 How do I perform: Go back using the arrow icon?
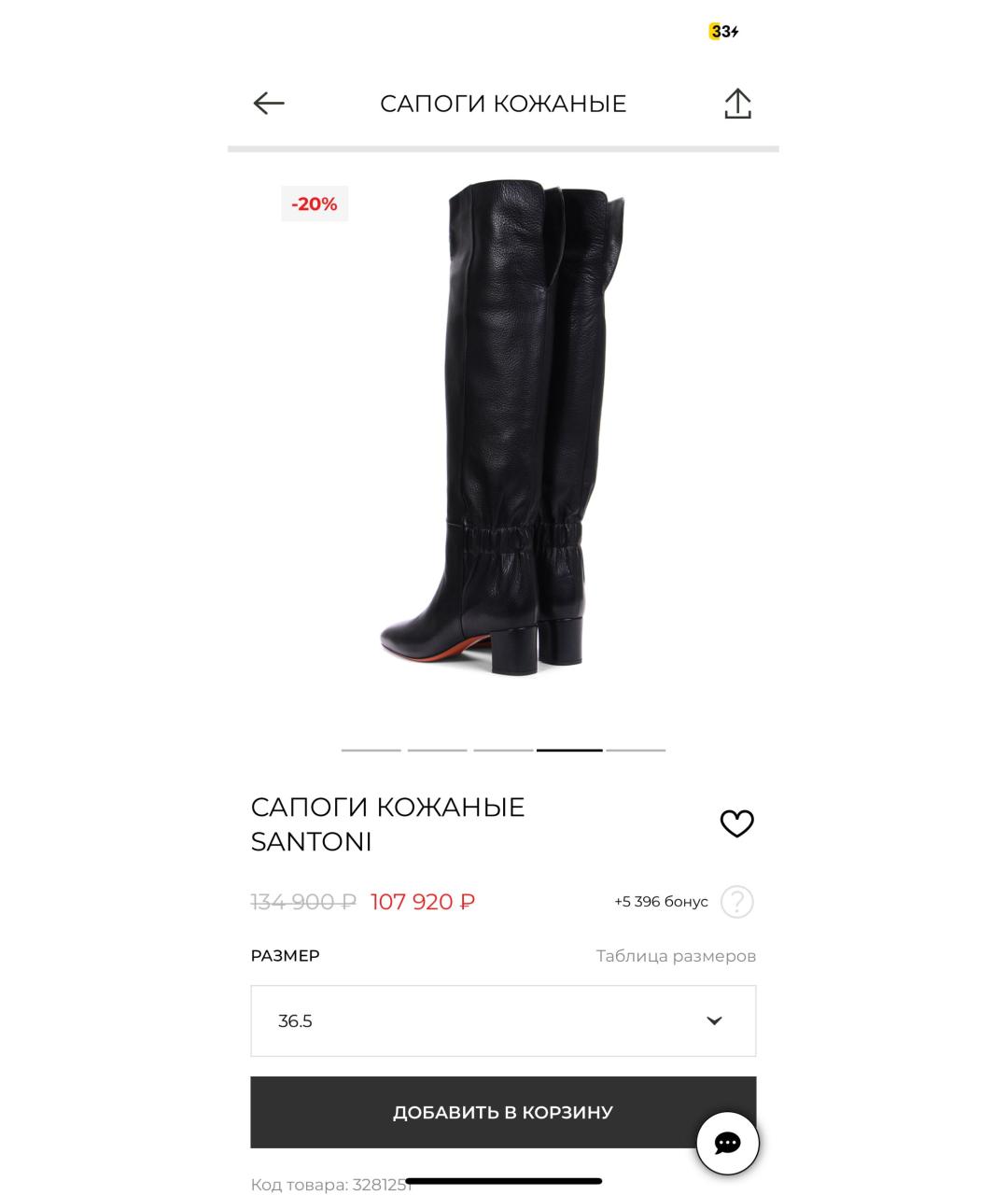269,103
